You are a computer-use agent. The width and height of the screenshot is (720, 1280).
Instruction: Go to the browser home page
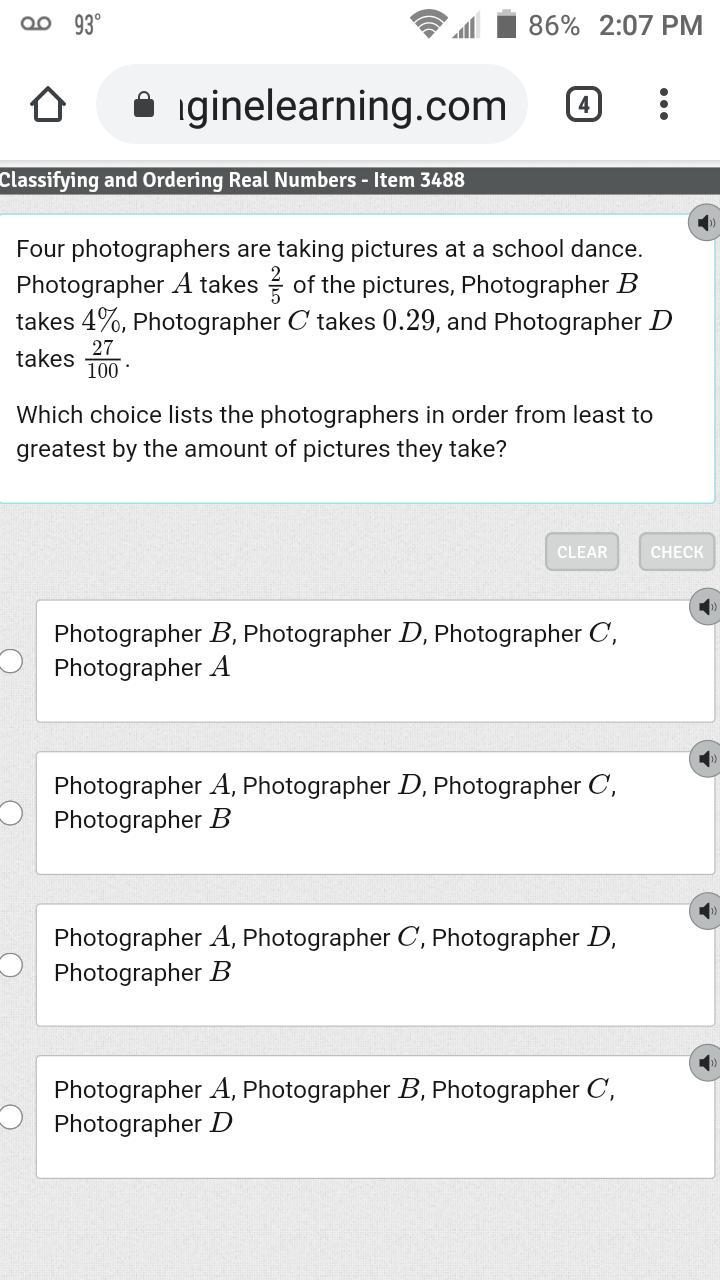(x=48, y=105)
